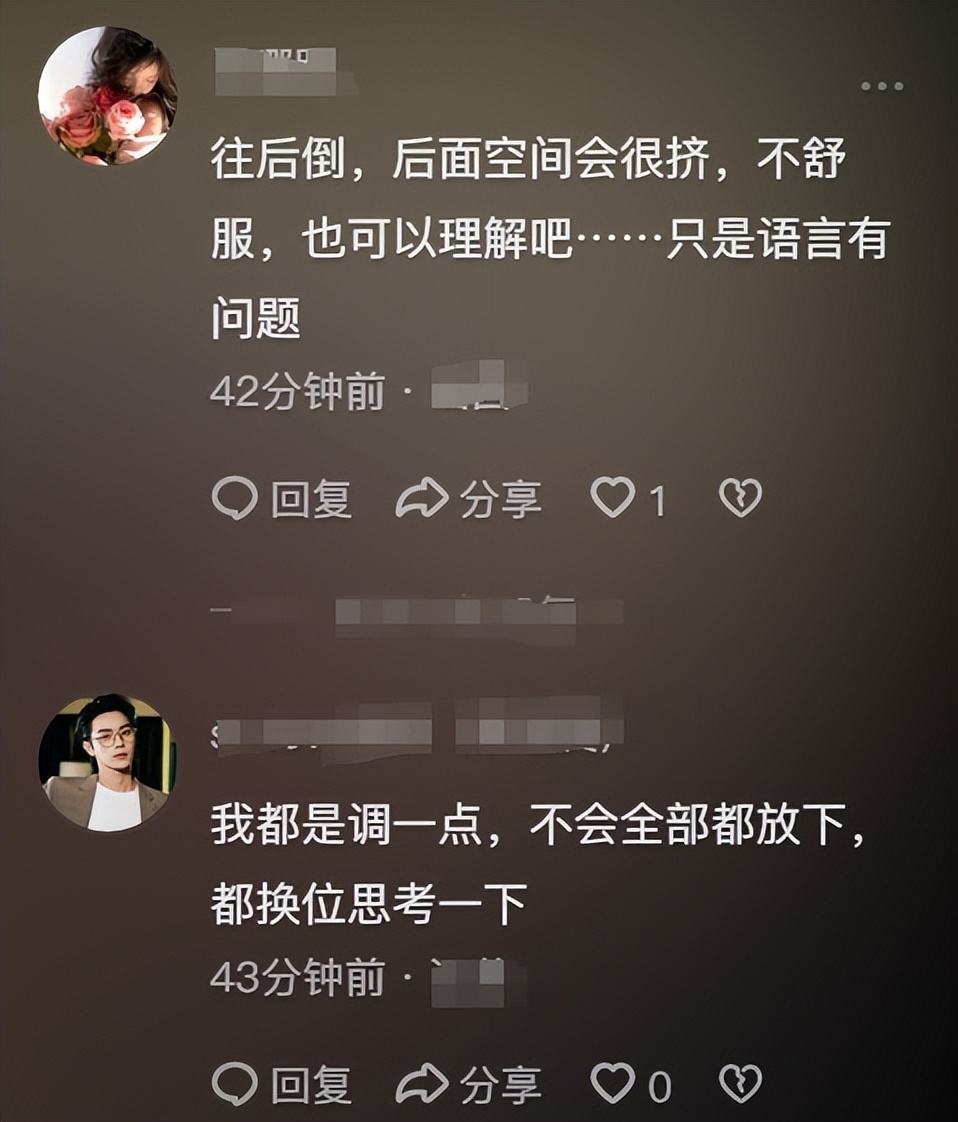Reply to the comment posted 42分钟前
Screen dimensions: 958x1122
pyautogui.click(x=281, y=498)
